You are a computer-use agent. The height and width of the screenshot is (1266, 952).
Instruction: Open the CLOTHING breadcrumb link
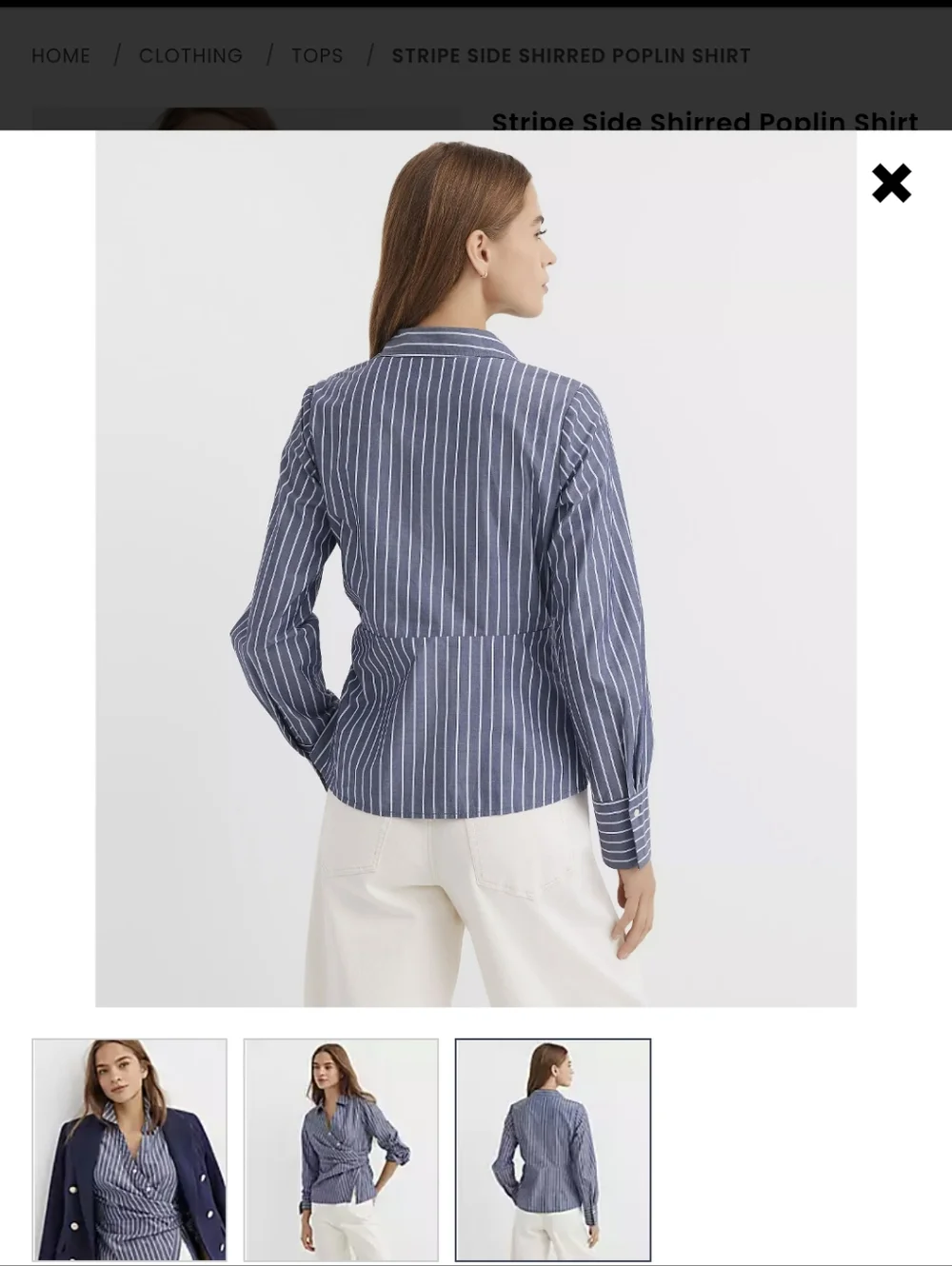[190, 55]
